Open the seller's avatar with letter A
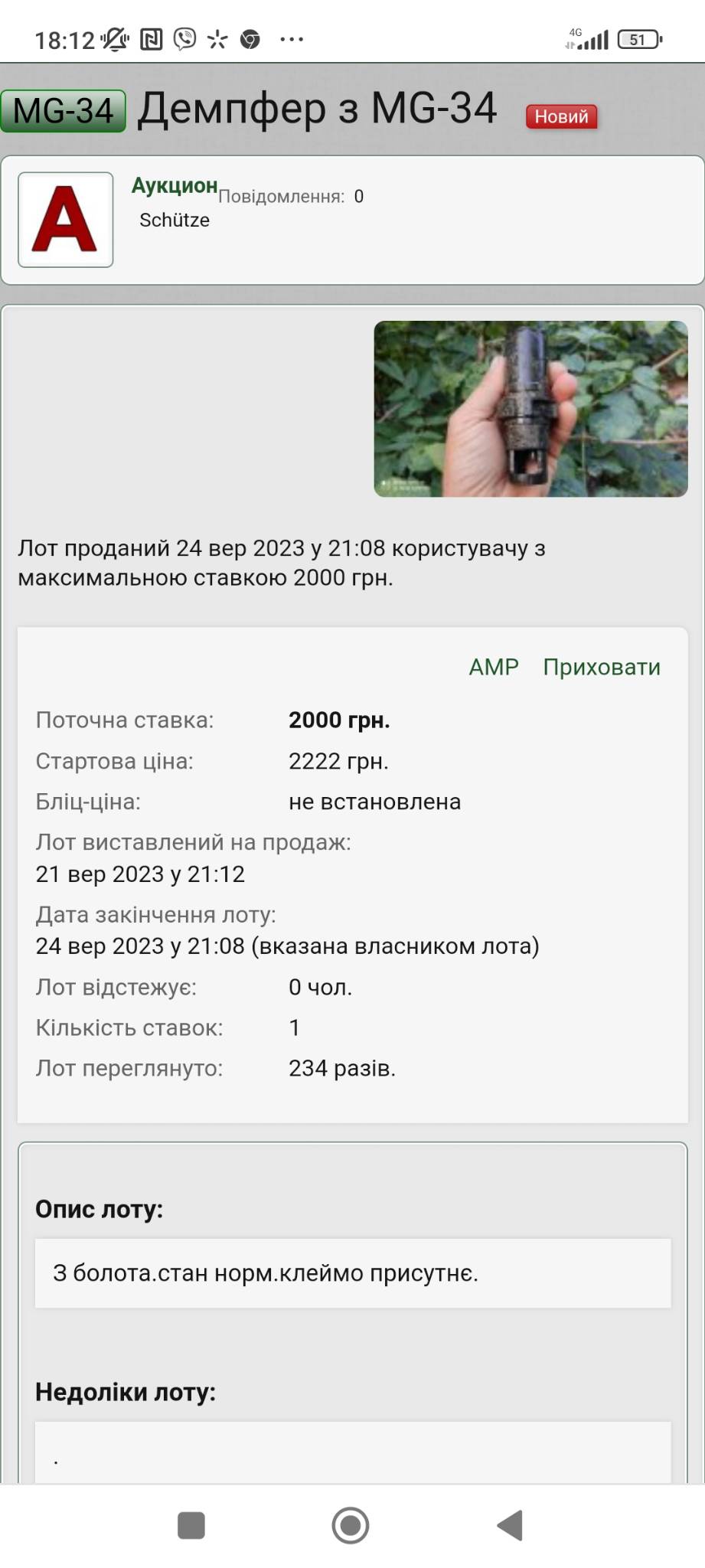This screenshot has width=705, height=1568. click(66, 220)
